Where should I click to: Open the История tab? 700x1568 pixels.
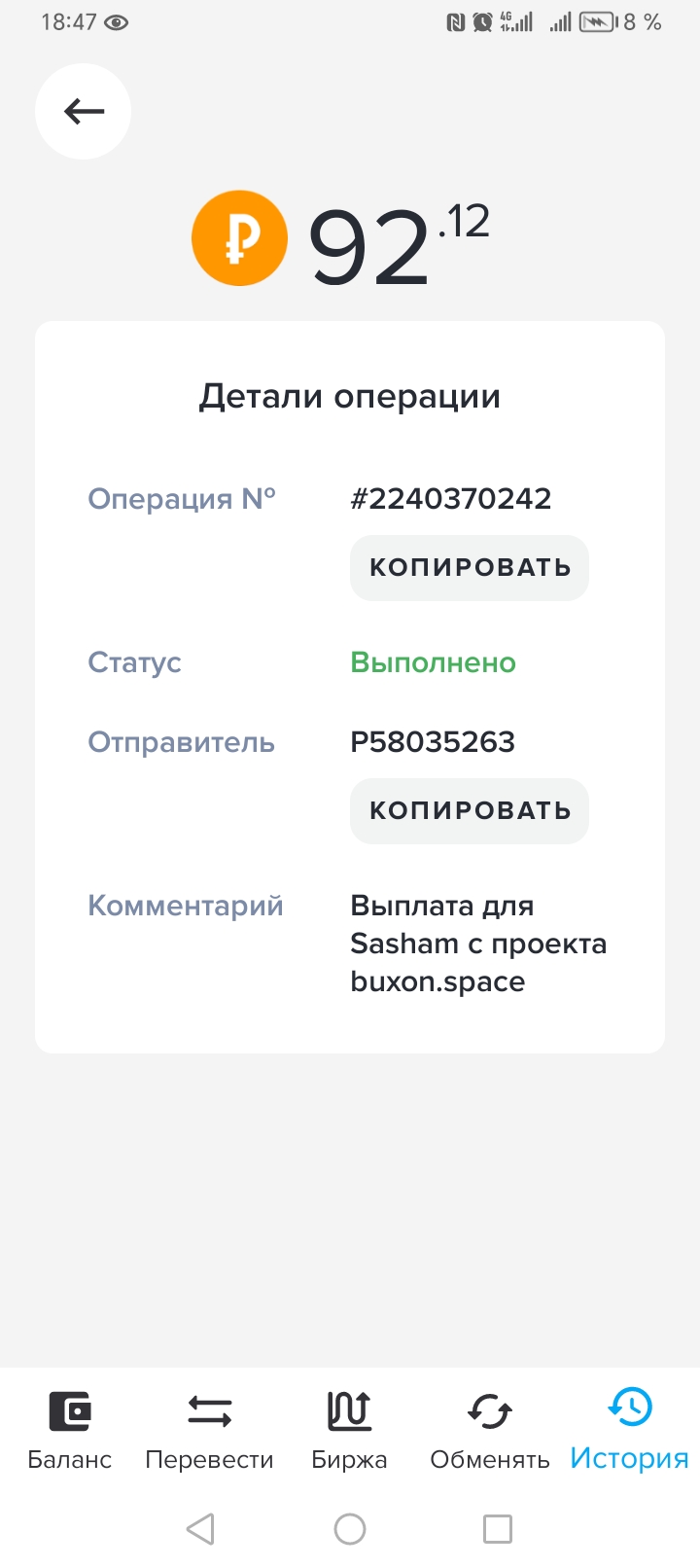click(x=629, y=1430)
